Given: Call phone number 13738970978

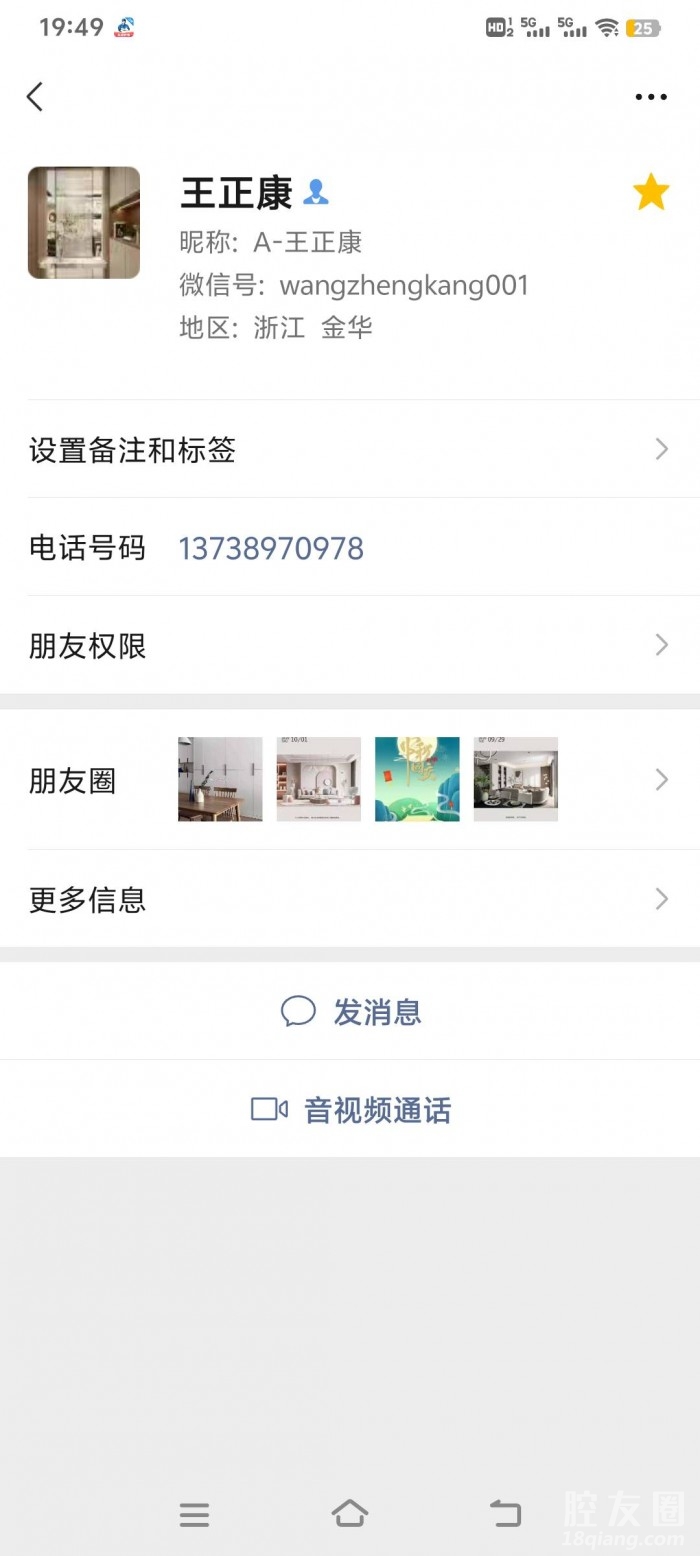Looking at the screenshot, I should tap(271, 548).
